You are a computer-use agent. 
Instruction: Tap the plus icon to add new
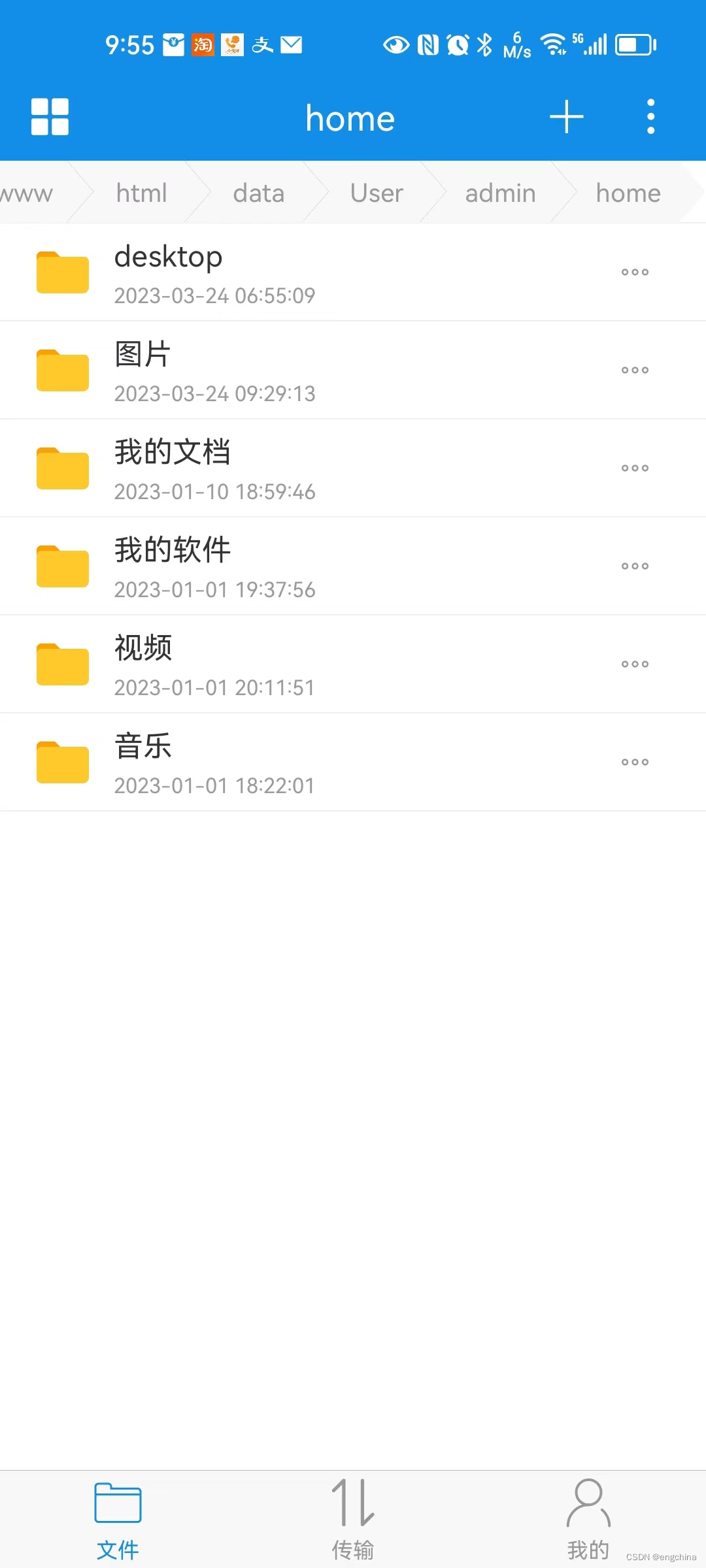(566, 117)
